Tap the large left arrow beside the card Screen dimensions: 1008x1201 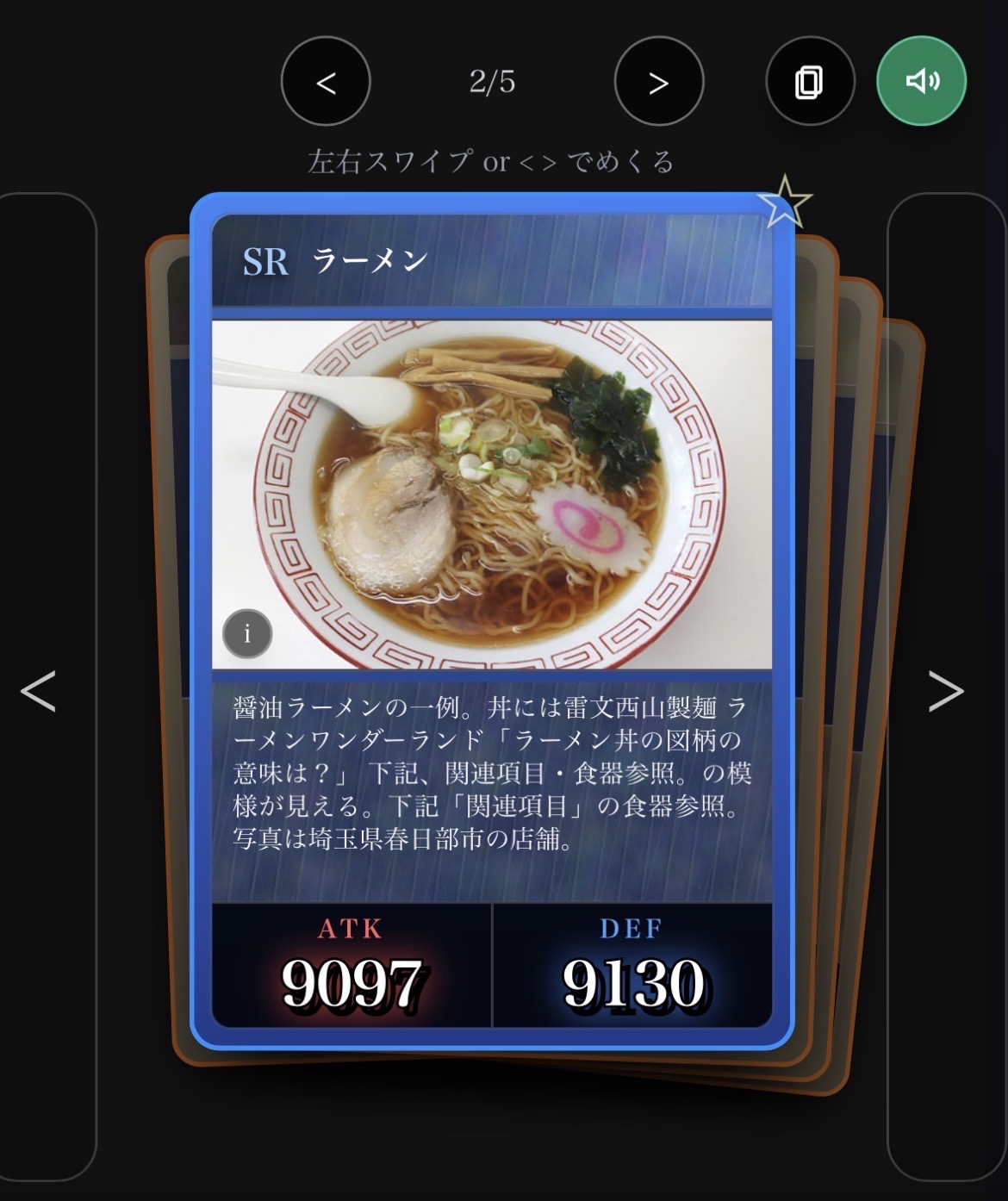(39, 691)
